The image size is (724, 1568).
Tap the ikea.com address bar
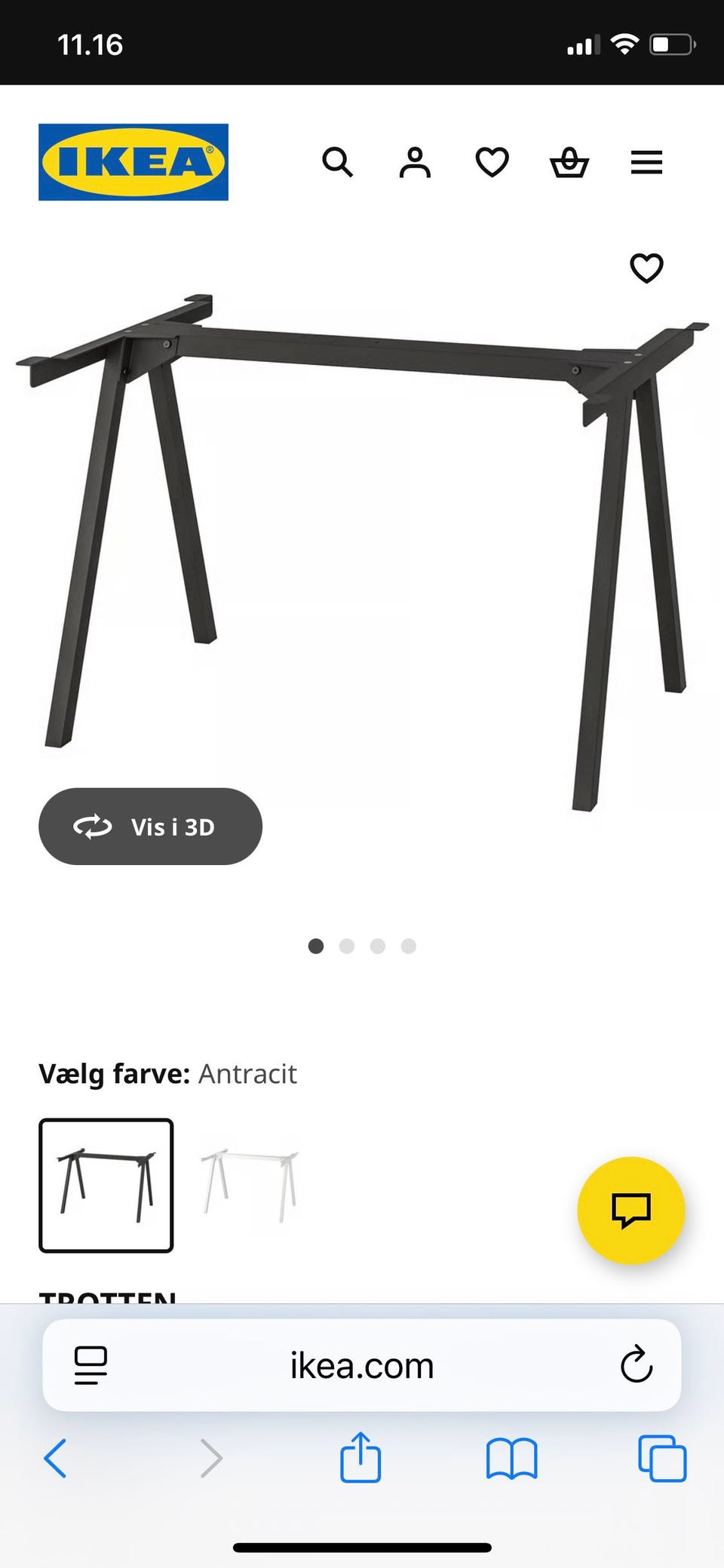coord(361,1364)
